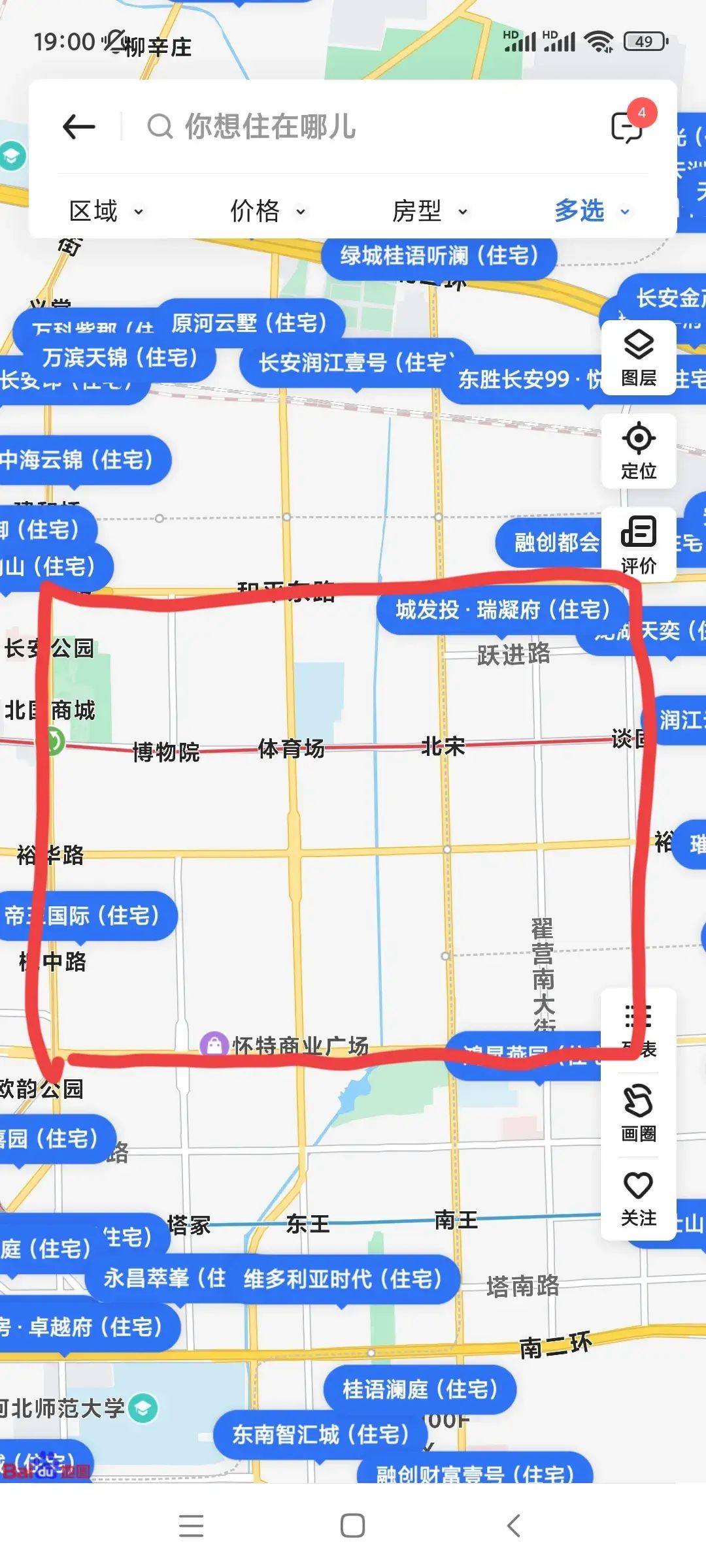Select the 绿城桂语听澜 (住宅) marker

click(x=439, y=255)
